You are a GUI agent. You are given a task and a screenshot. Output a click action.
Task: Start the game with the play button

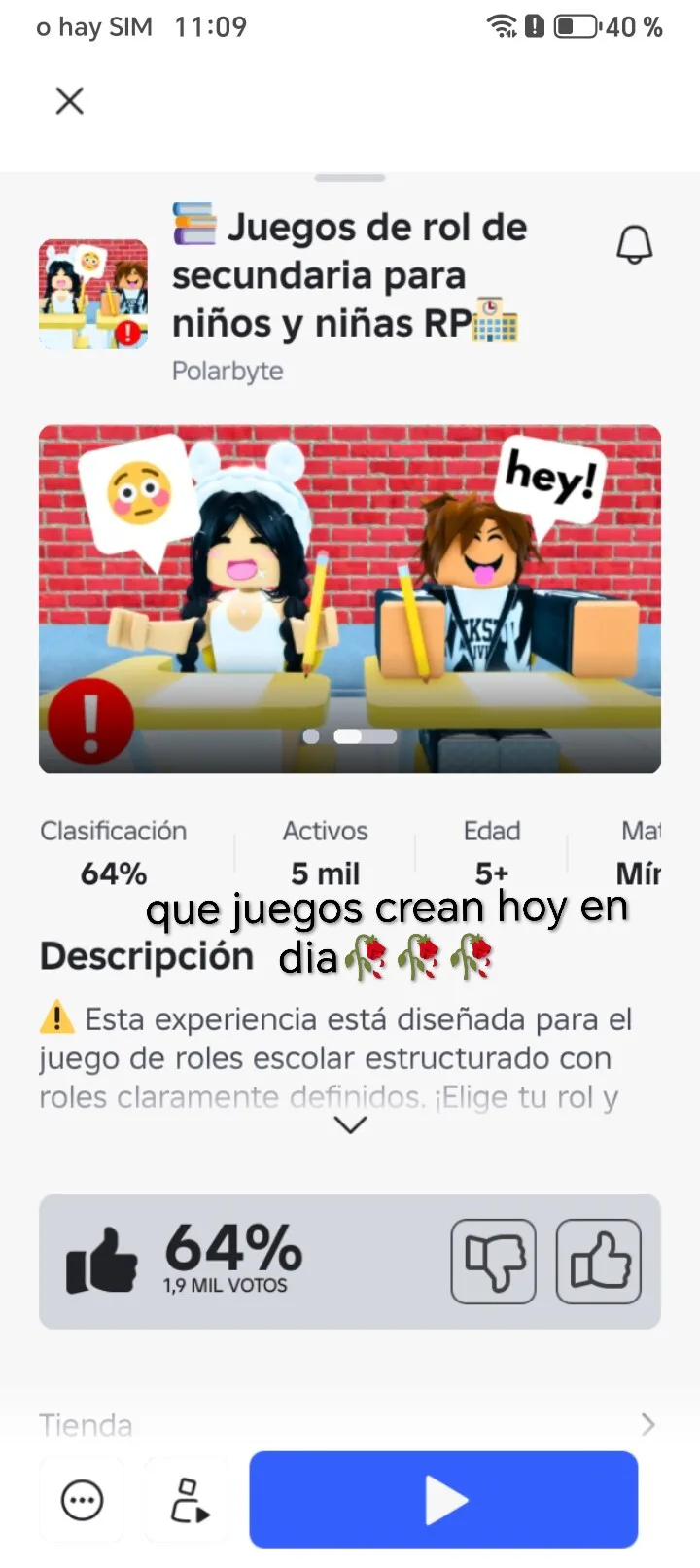443,1500
